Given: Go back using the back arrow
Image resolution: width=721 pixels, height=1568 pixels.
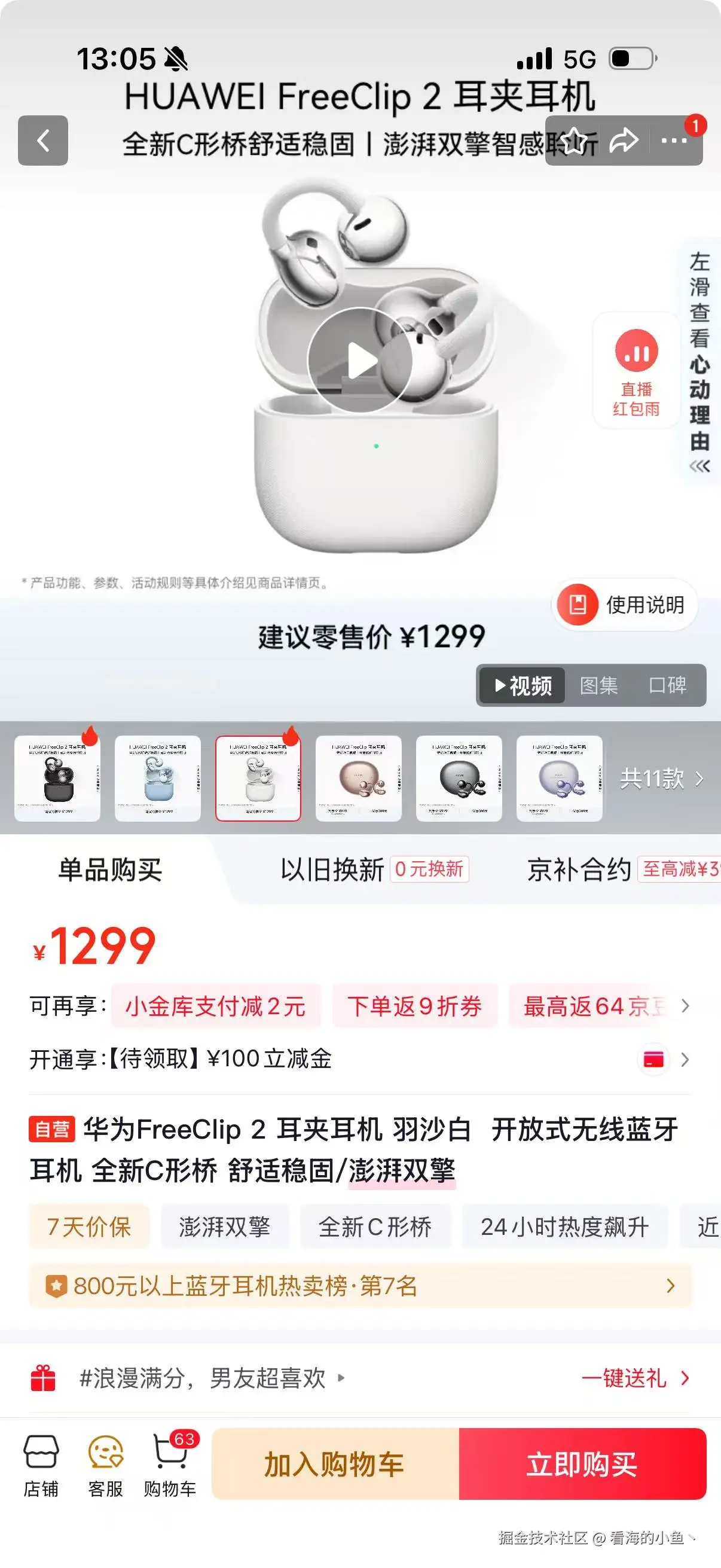Looking at the screenshot, I should click(x=42, y=140).
